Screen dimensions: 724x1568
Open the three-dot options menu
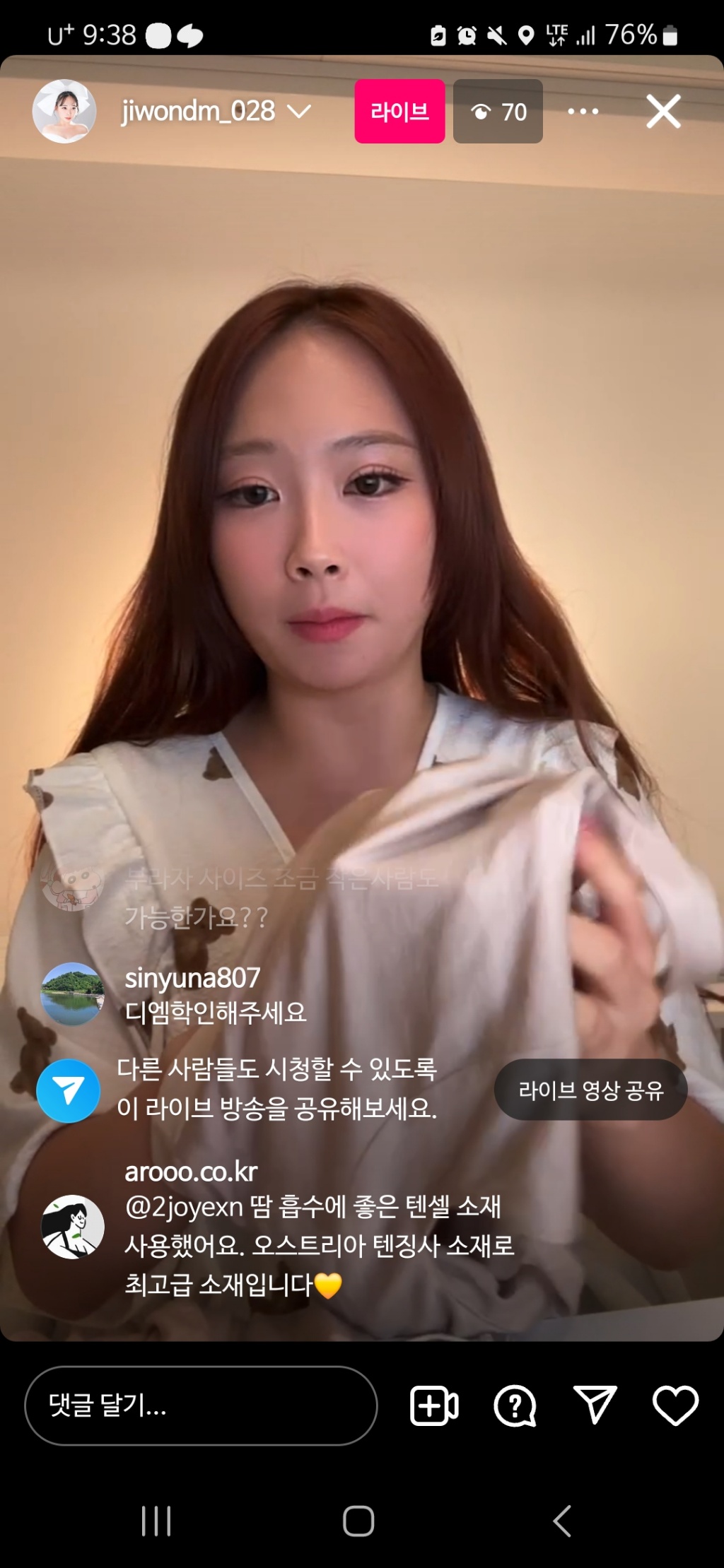coord(583,111)
